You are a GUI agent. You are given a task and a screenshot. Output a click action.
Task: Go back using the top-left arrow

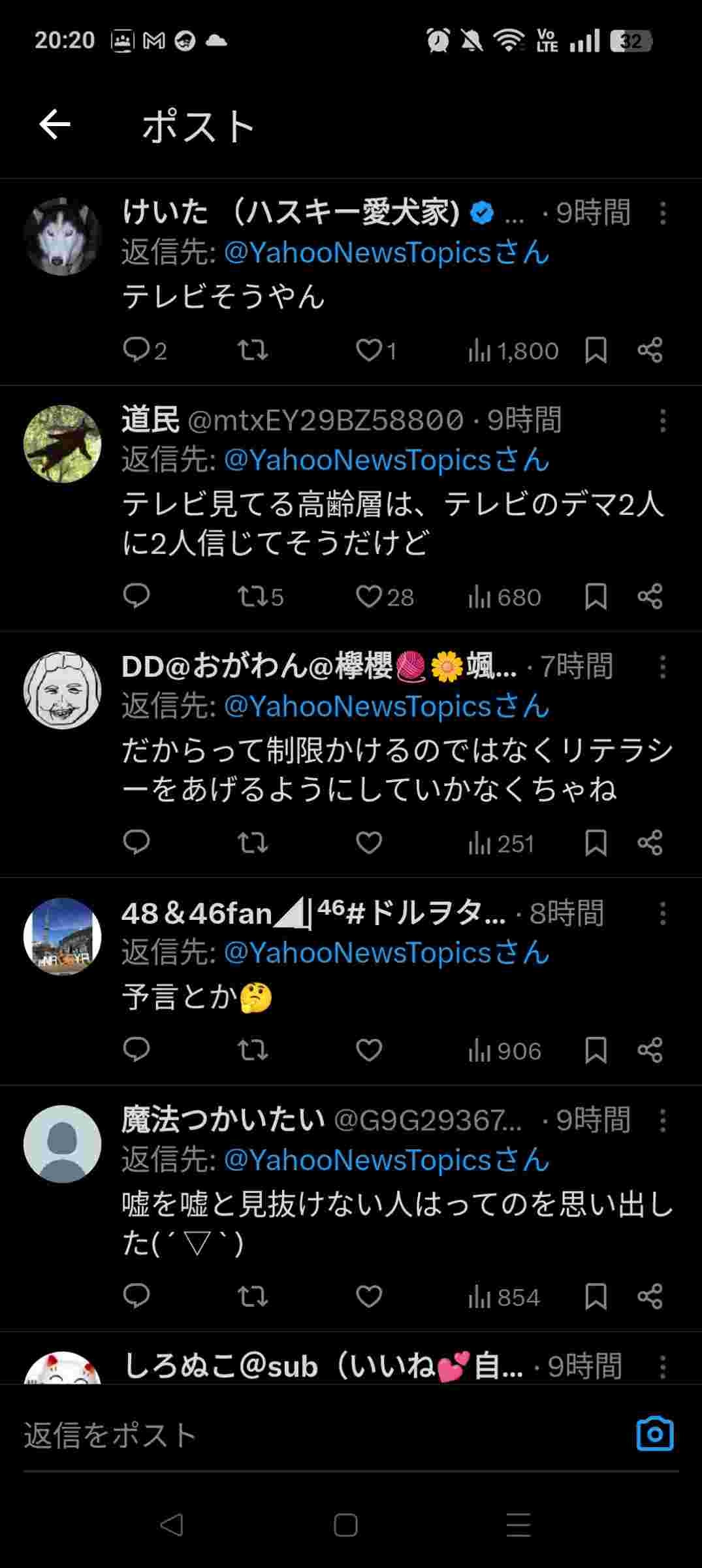pyautogui.click(x=55, y=124)
